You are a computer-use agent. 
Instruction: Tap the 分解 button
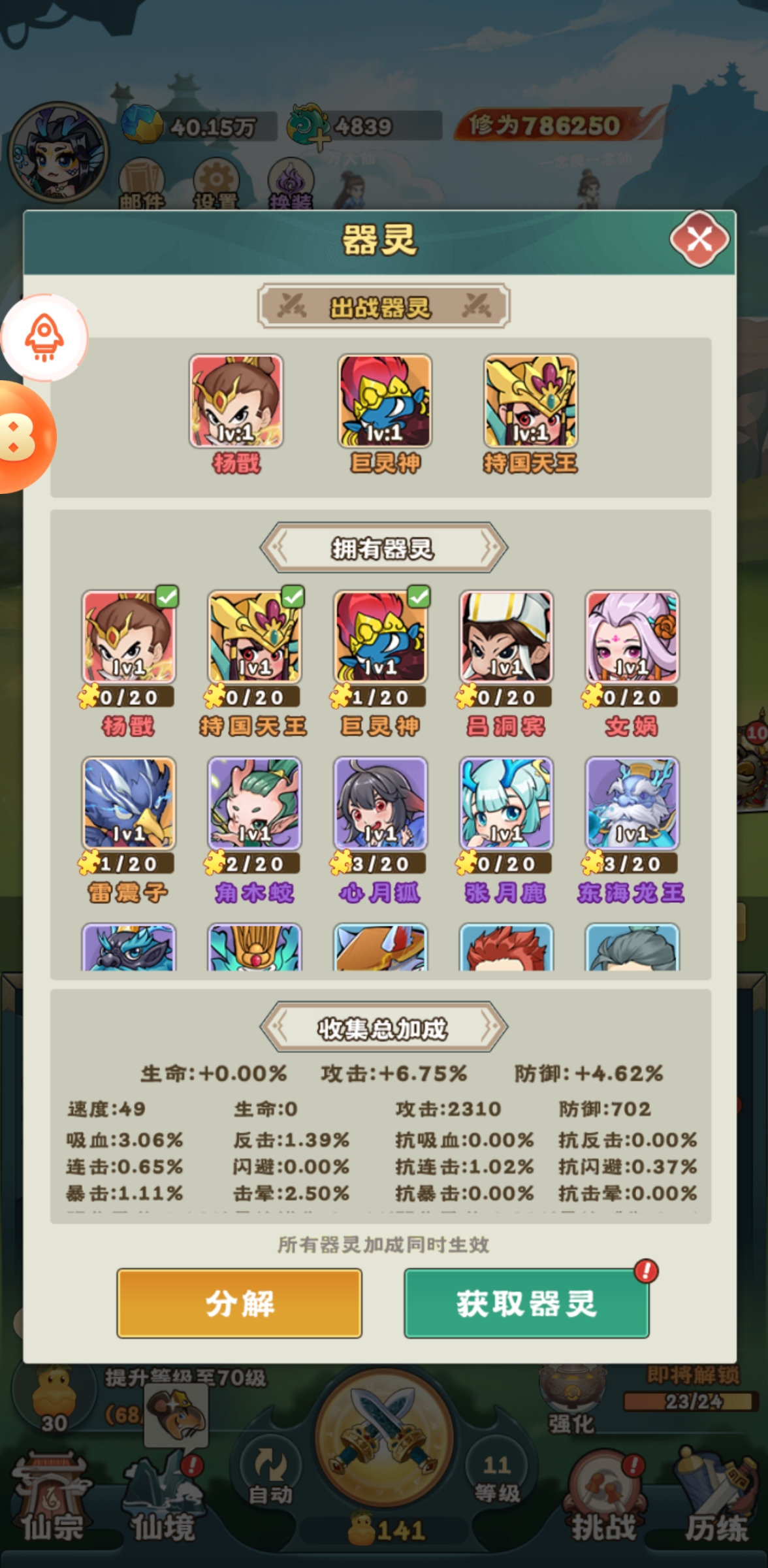tap(239, 1303)
